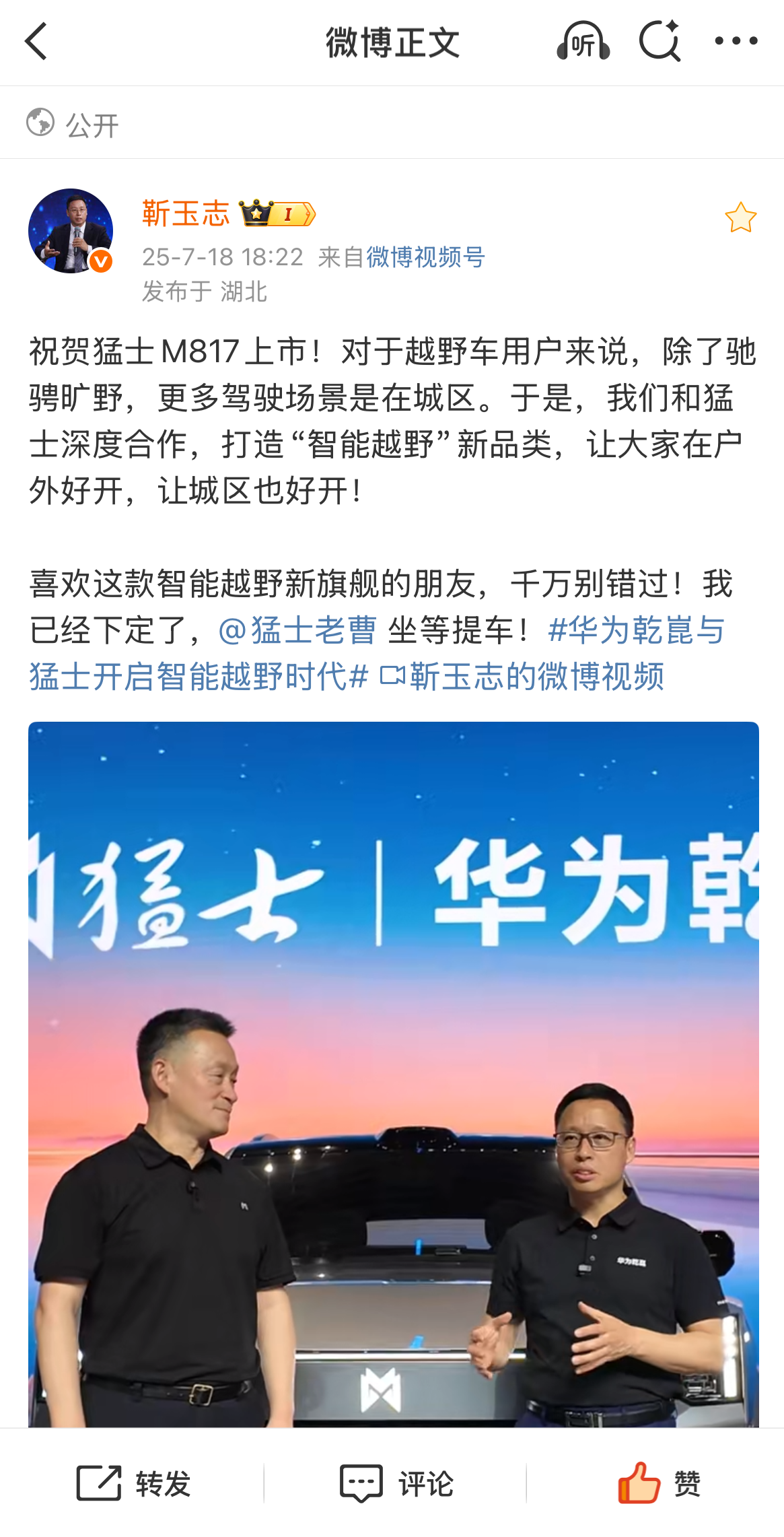Like this post with 赞
784x1537 pixels.
(658, 1482)
